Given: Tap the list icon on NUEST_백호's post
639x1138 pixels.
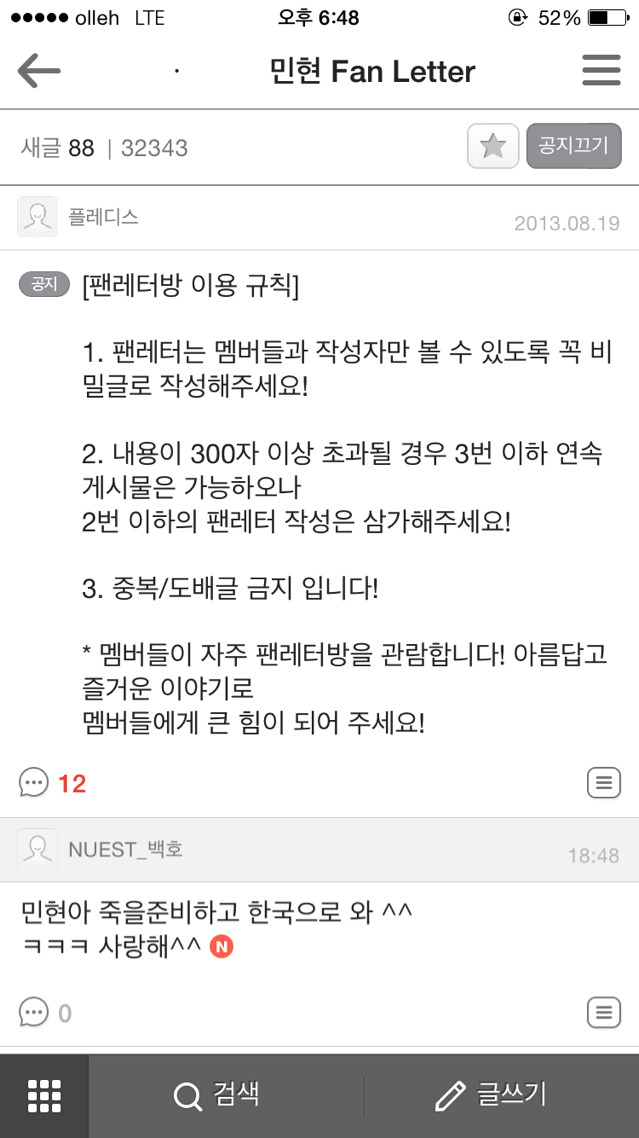Looking at the screenshot, I should [603, 1012].
